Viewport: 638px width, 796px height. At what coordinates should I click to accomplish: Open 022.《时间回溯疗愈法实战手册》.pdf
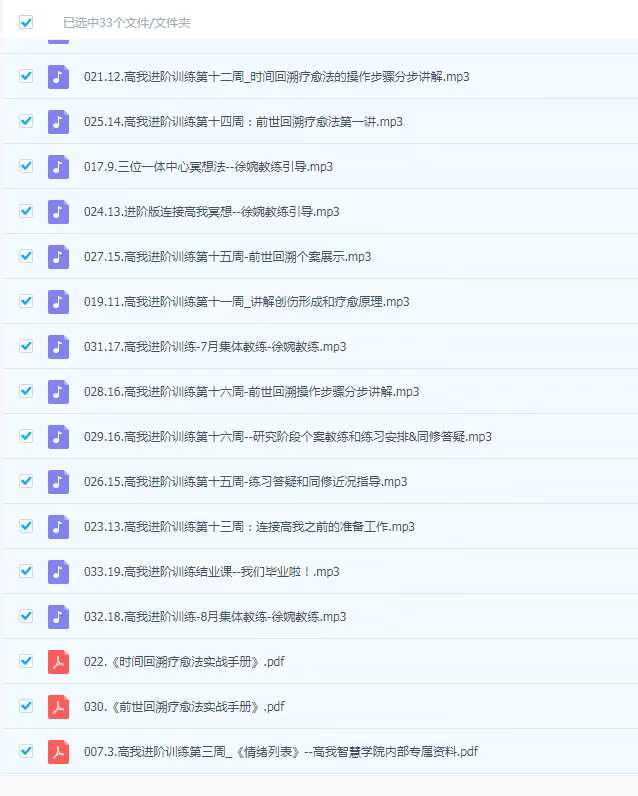coord(184,661)
